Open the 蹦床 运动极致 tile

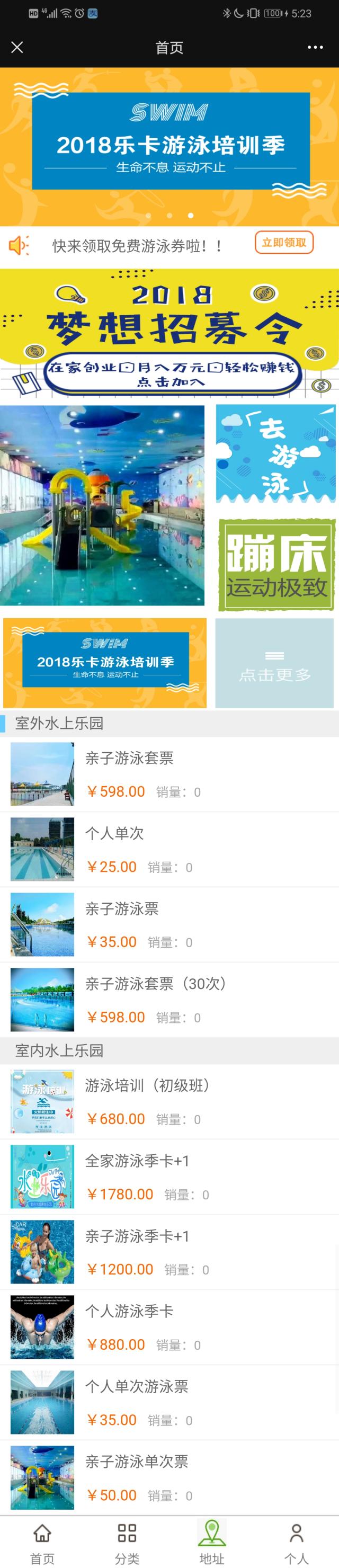(x=276, y=564)
